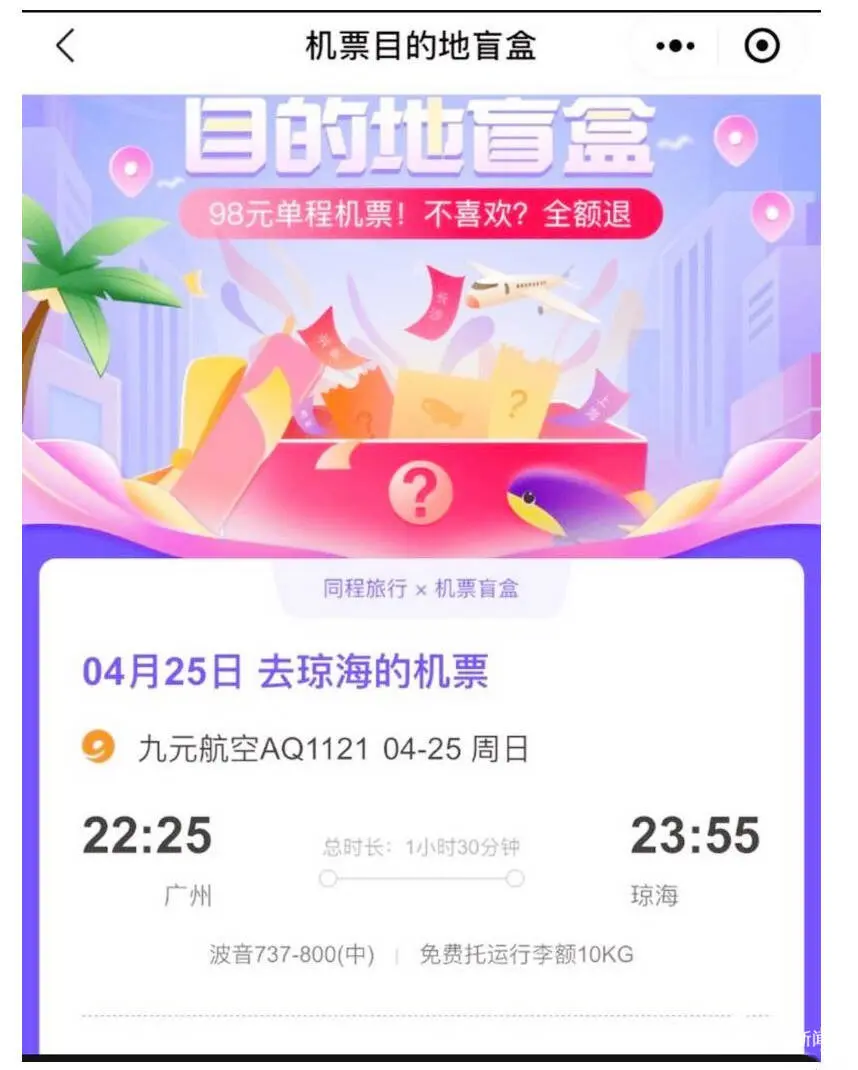Open the mini program more options menu

click(x=675, y=46)
